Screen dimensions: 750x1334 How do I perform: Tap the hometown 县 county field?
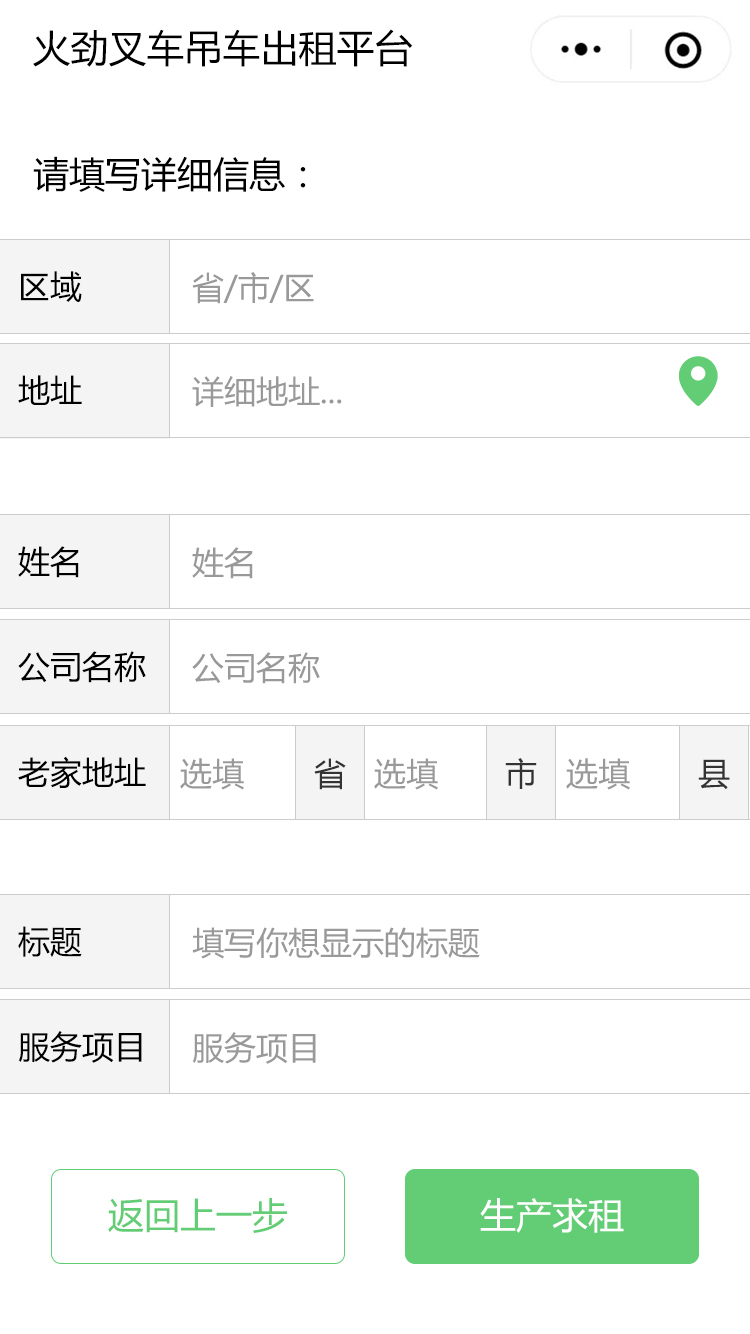617,773
